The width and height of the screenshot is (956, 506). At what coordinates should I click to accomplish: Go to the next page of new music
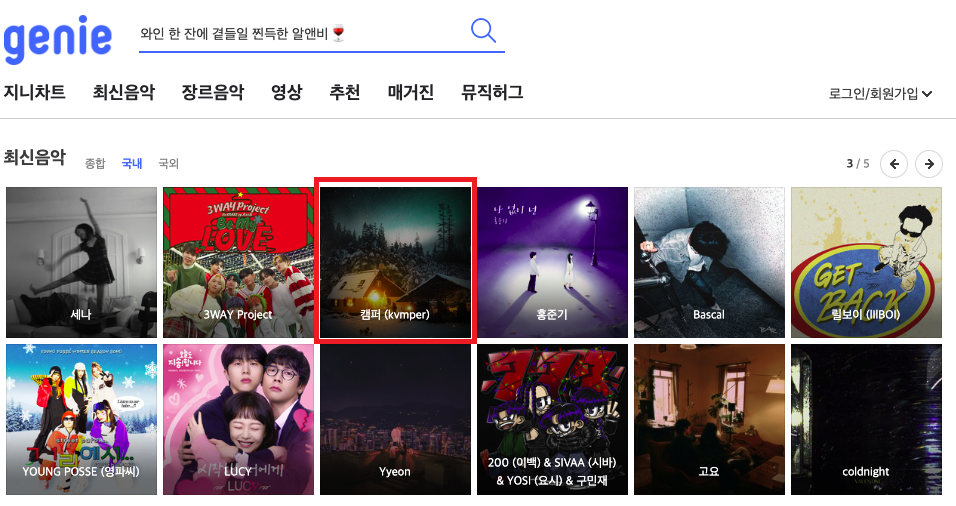click(x=929, y=163)
